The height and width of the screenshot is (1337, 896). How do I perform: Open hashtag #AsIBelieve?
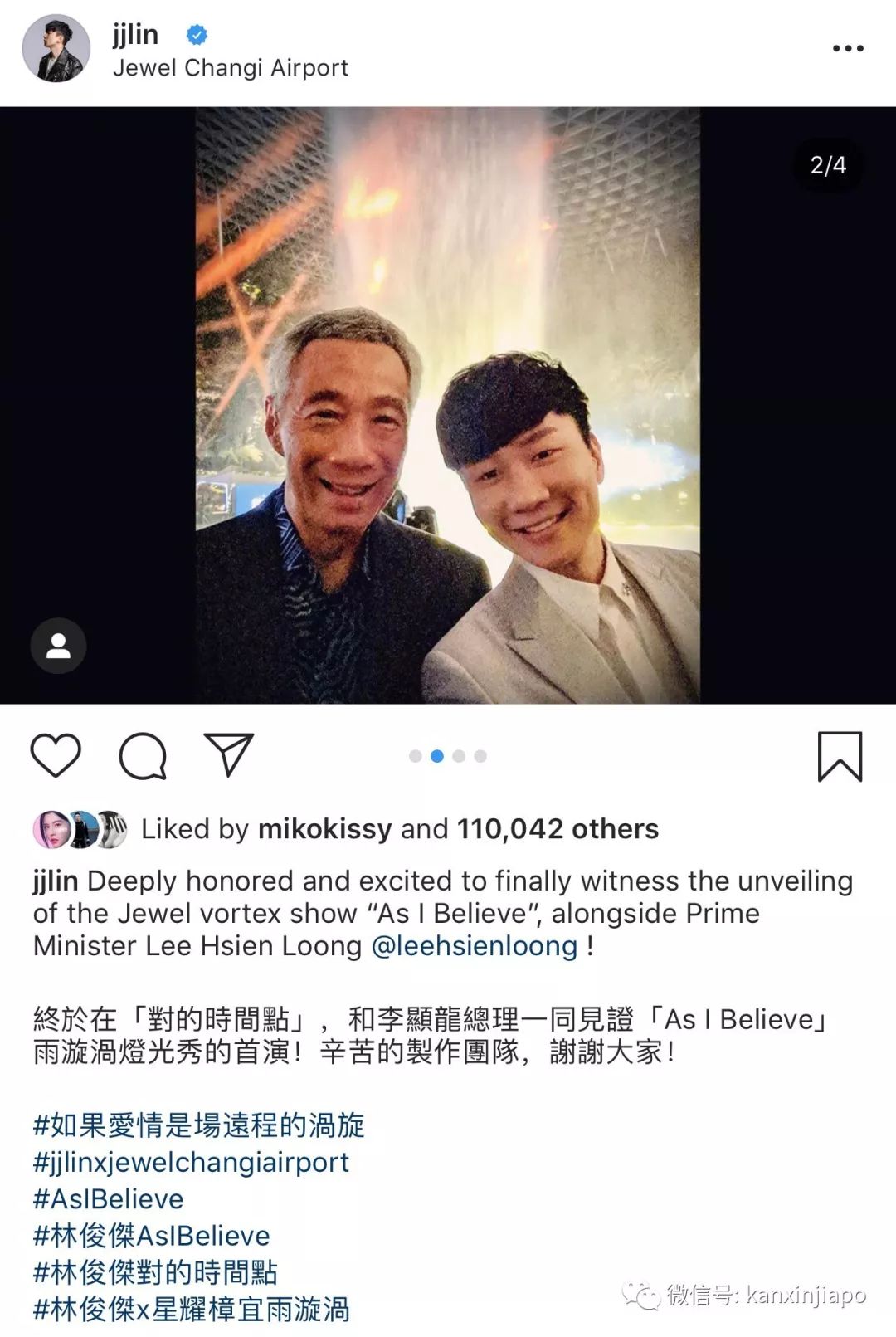pyautogui.click(x=108, y=1198)
